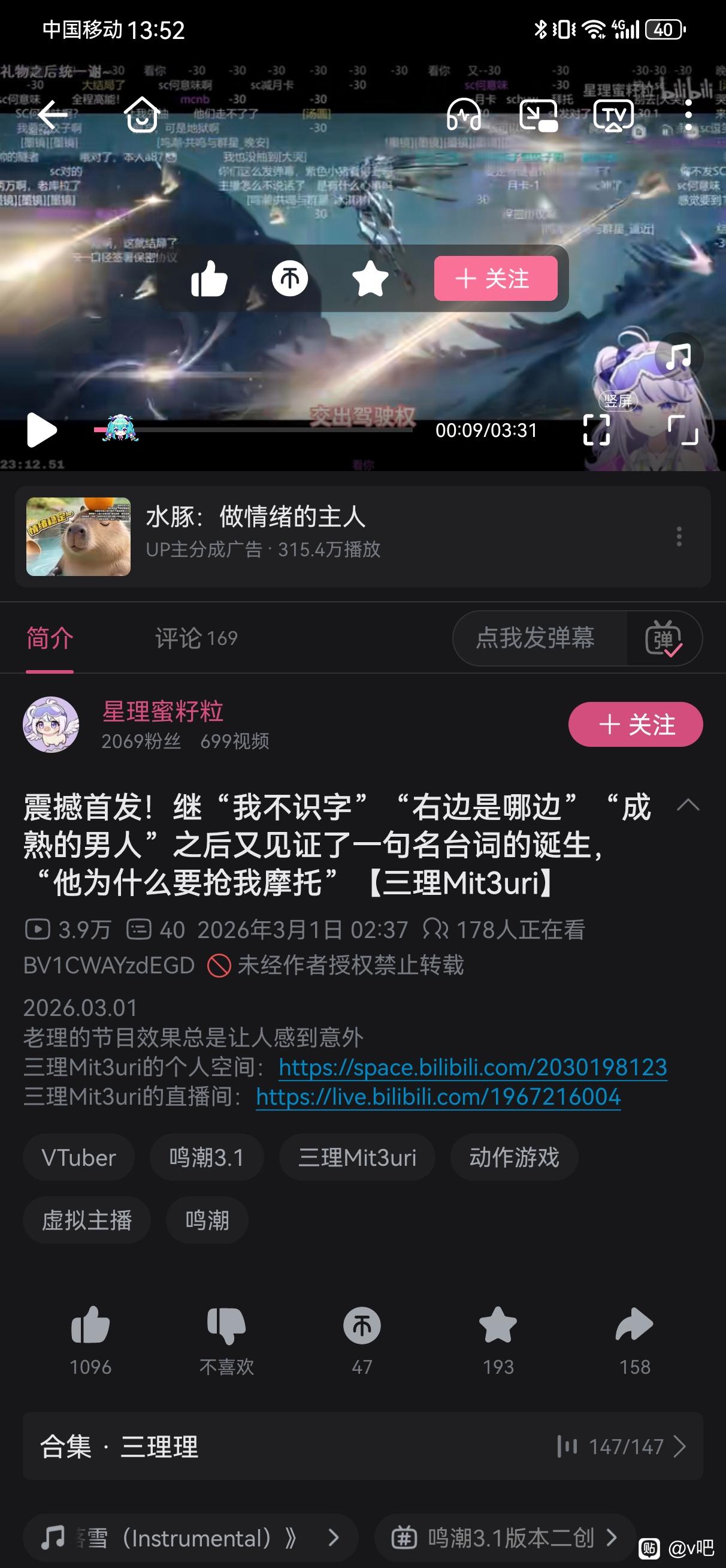Go back using the top-left arrow
The width and height of the screenshot is (726, 1568).
pos(52,114)
